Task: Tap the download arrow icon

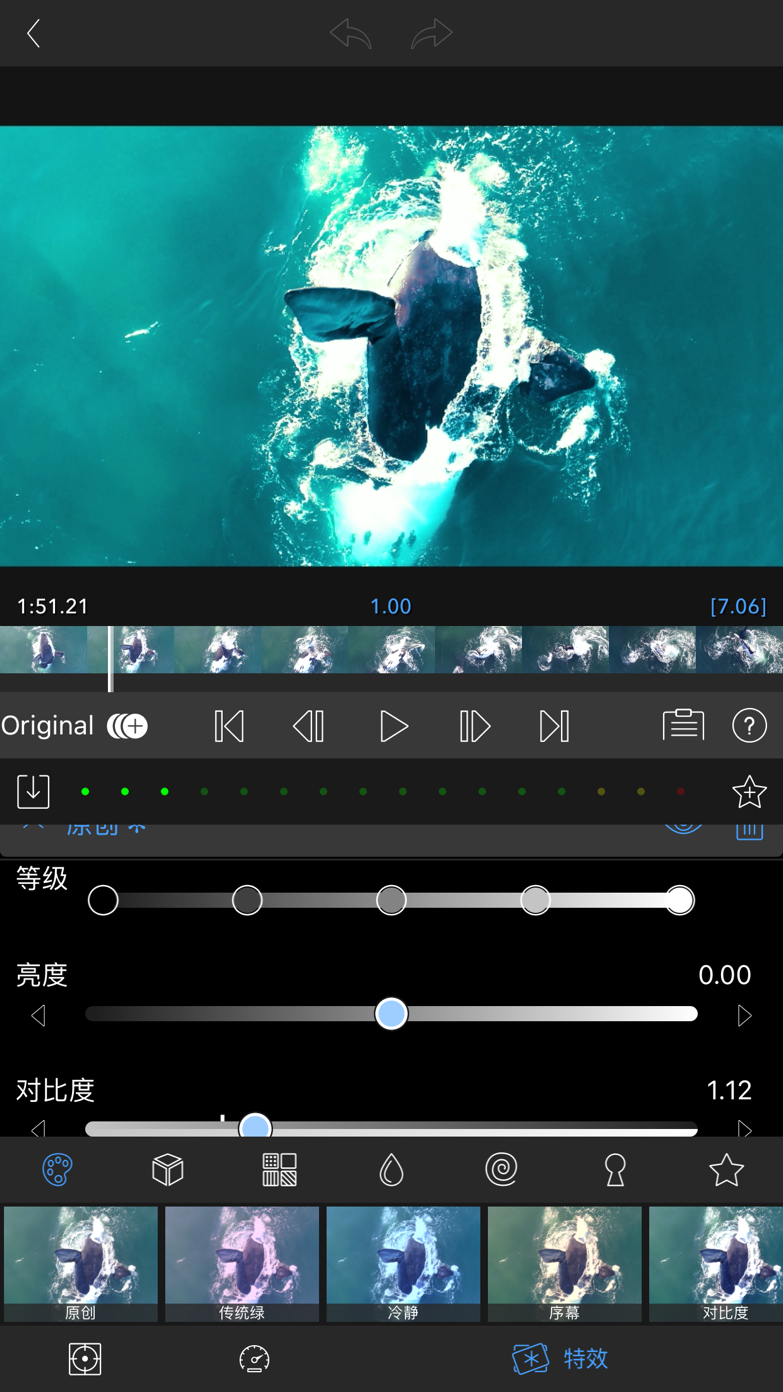Action: click(33, 791)
